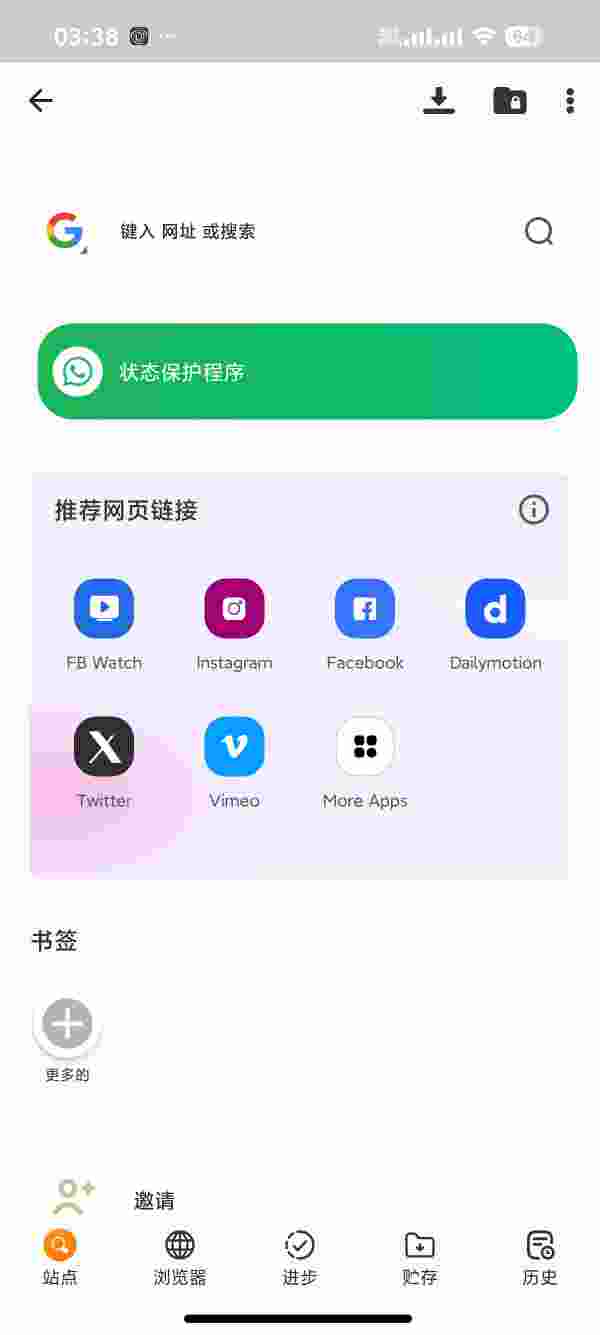Open the downloads icon in the toolbar
This screenshot has width=600, height=1335.
tap(438, 100)
